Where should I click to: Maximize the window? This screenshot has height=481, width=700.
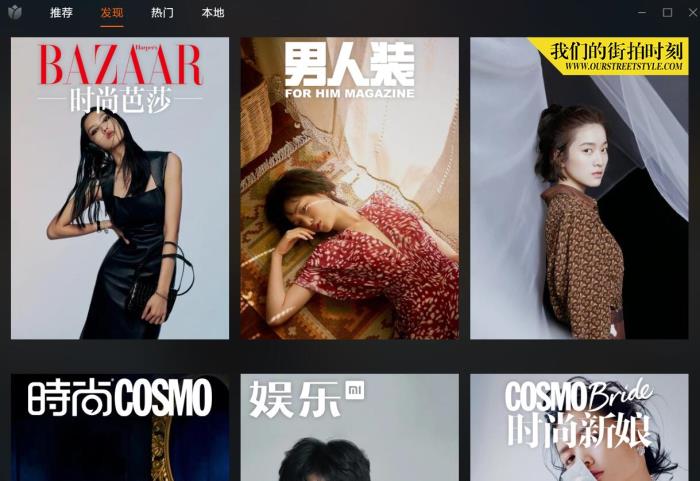point(667,13)
